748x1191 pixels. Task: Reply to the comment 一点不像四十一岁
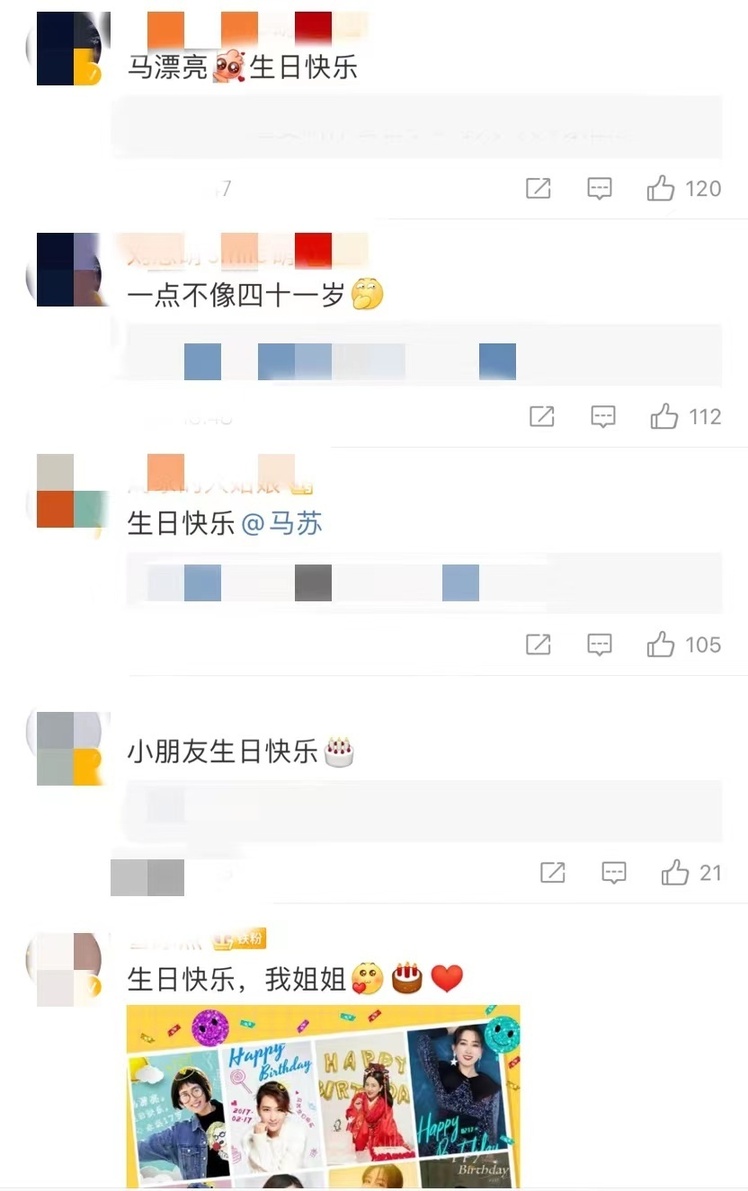pos(603,417)
